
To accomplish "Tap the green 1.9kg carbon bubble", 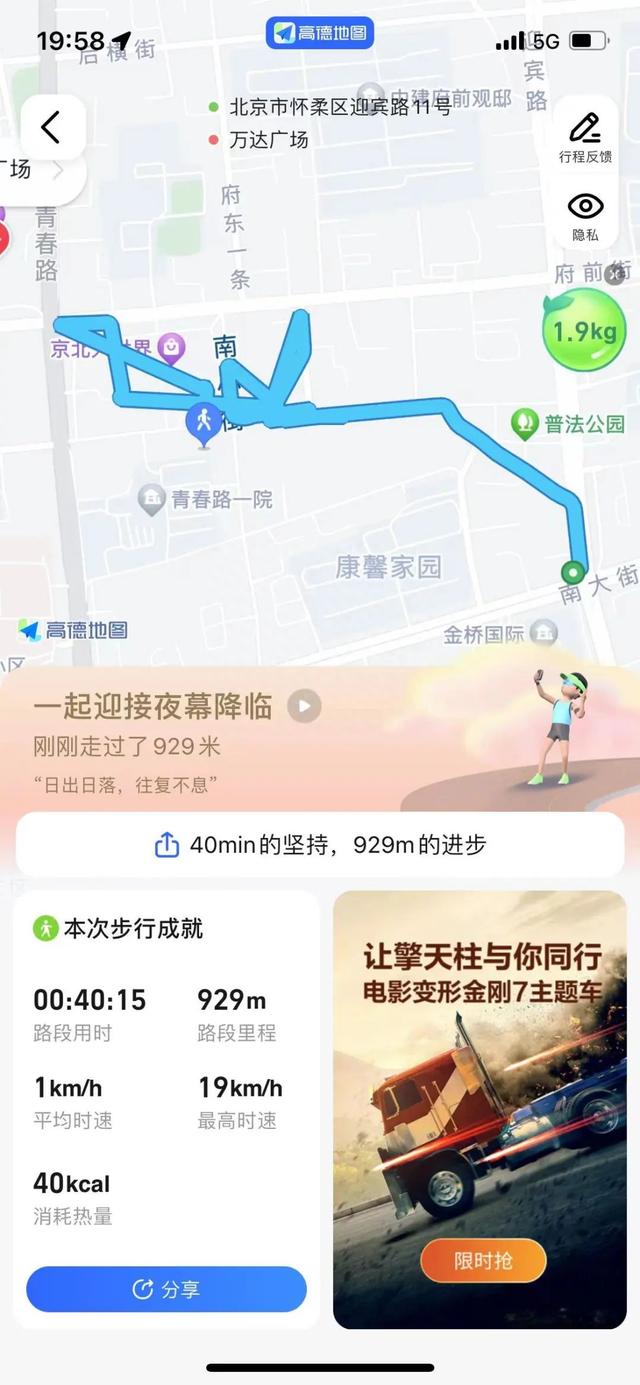I will point(585,331).
